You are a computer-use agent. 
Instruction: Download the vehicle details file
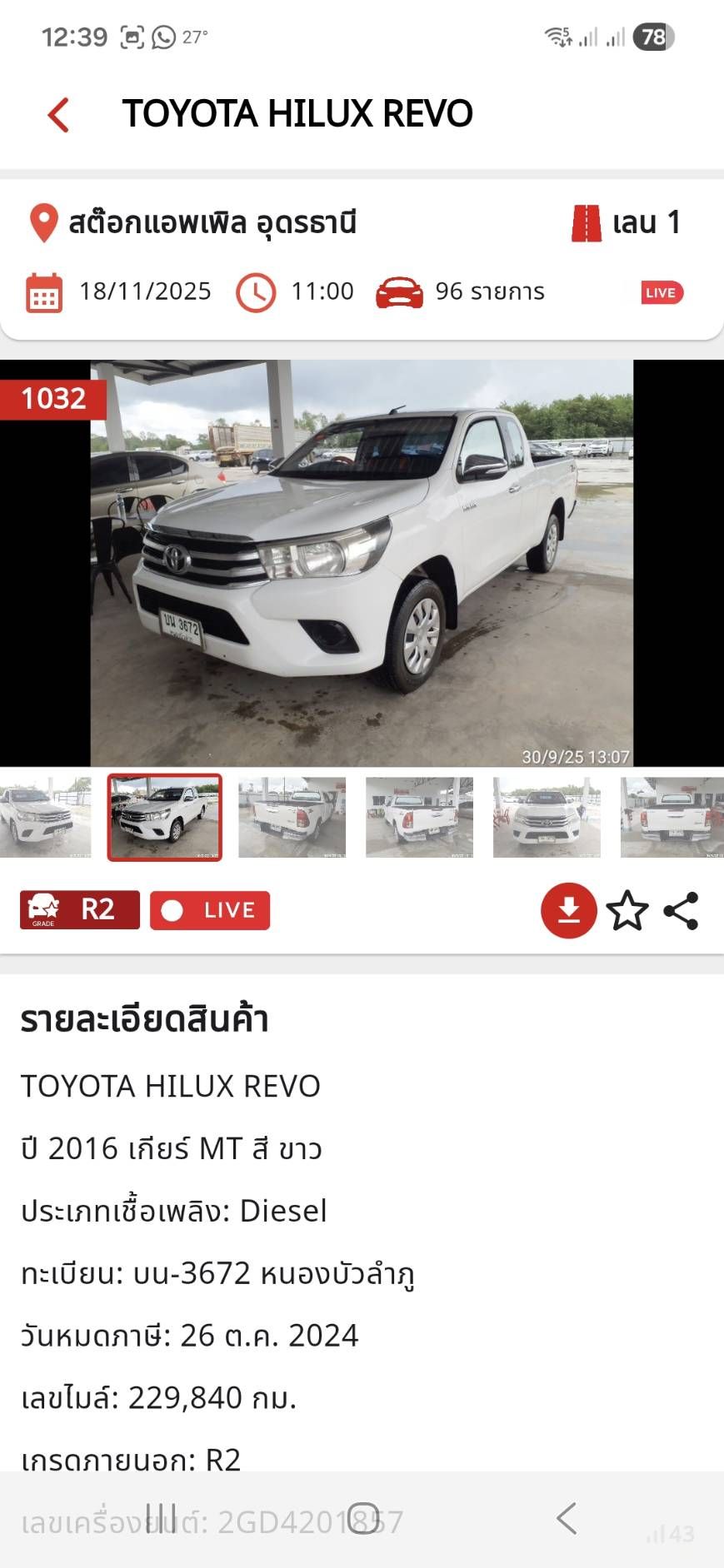[x=568, y=910]
